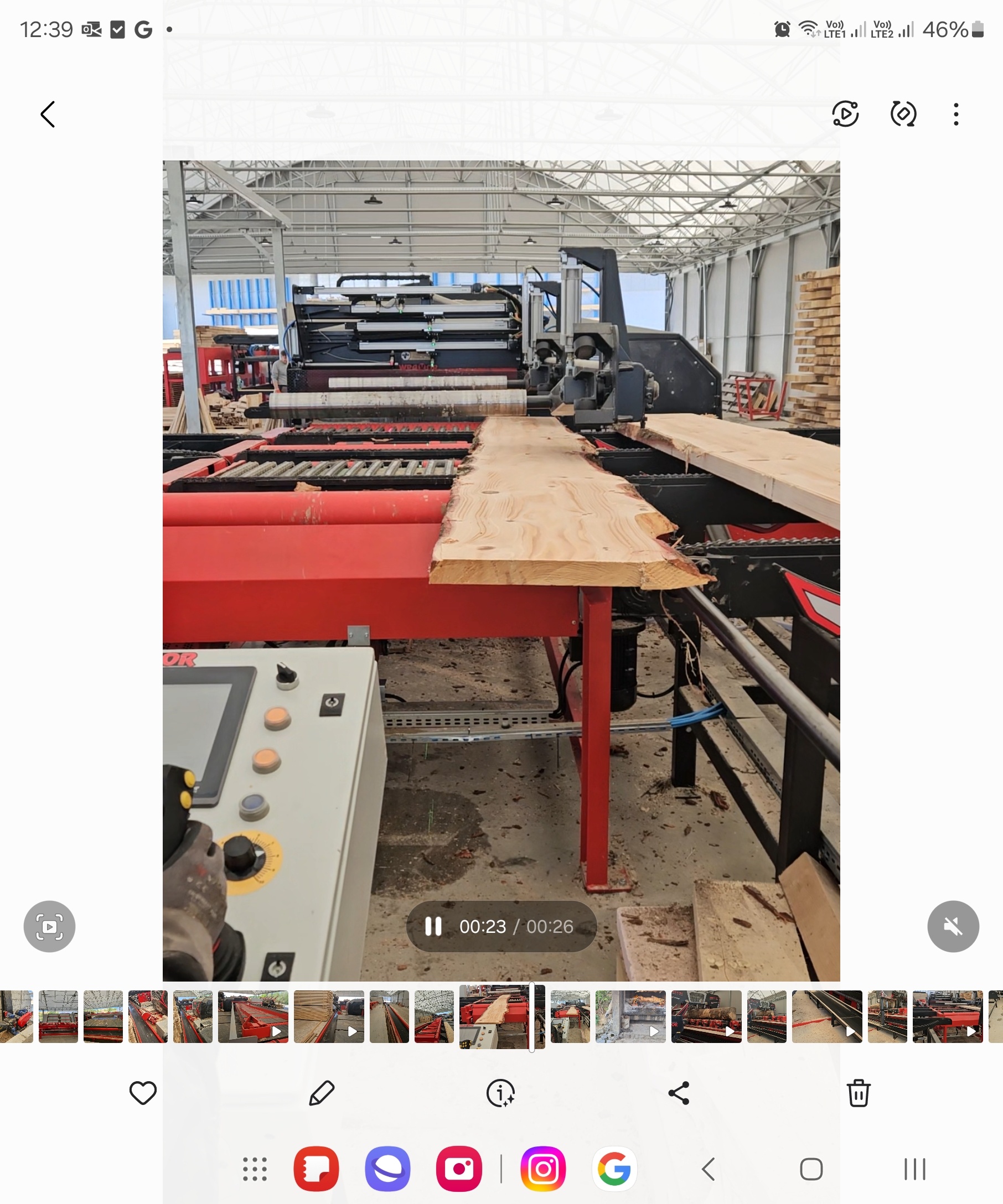Open the apps grid drawer

pos(255,1169)
